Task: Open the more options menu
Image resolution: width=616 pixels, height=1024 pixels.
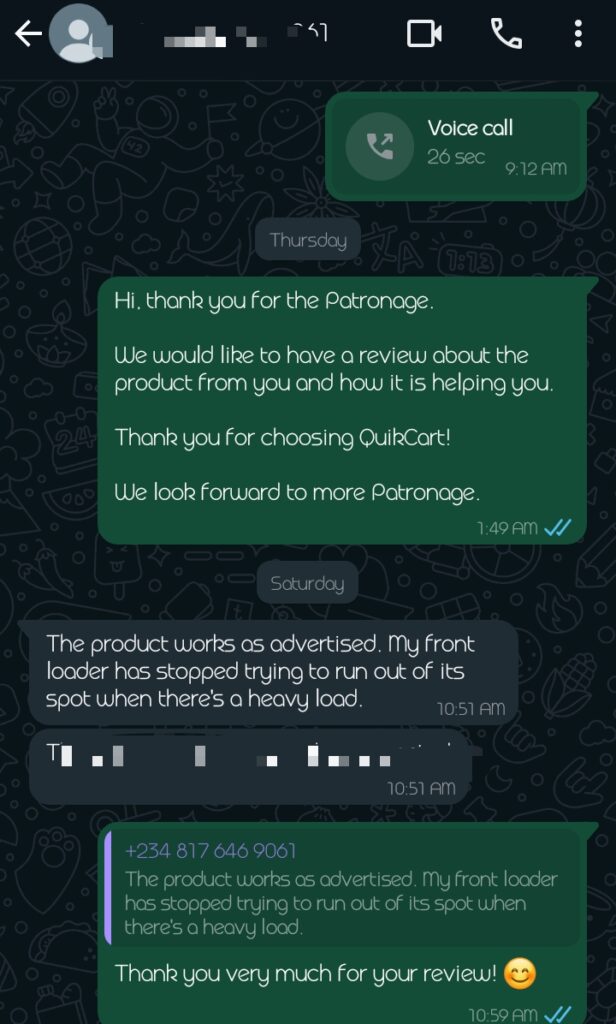Action: [578, 34]
